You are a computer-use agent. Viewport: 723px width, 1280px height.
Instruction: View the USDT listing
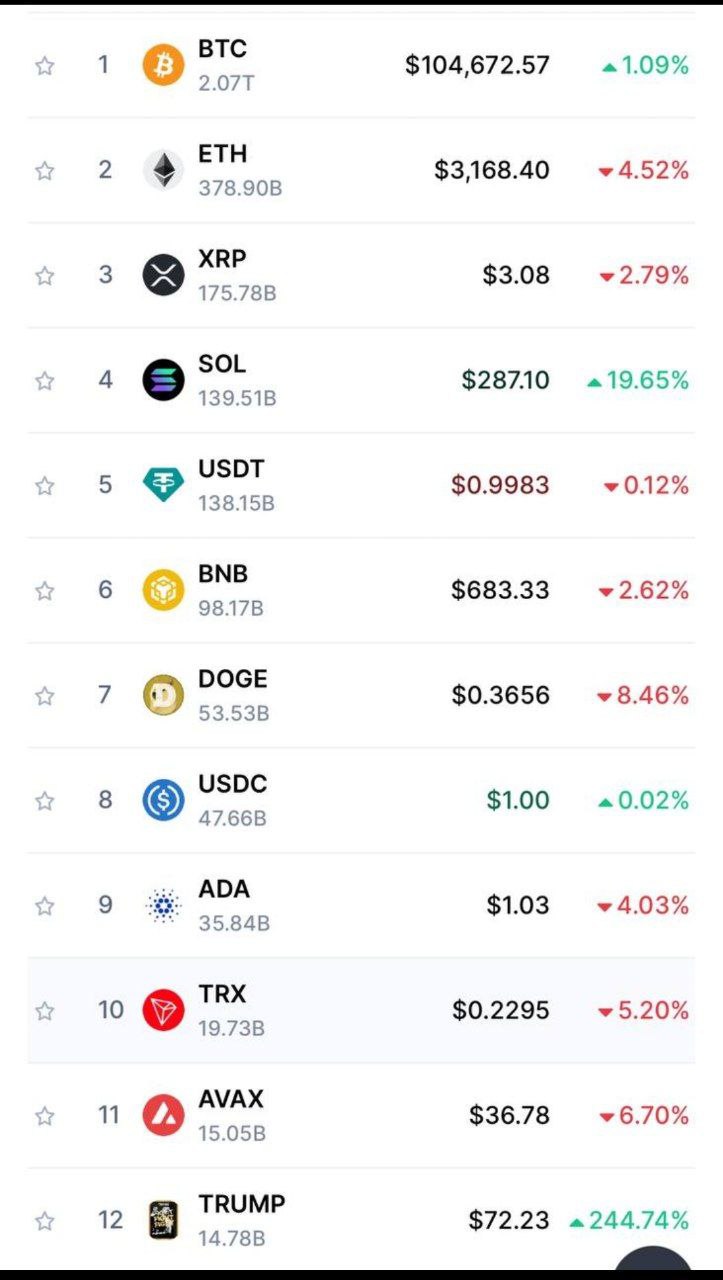tap(361, 485)
